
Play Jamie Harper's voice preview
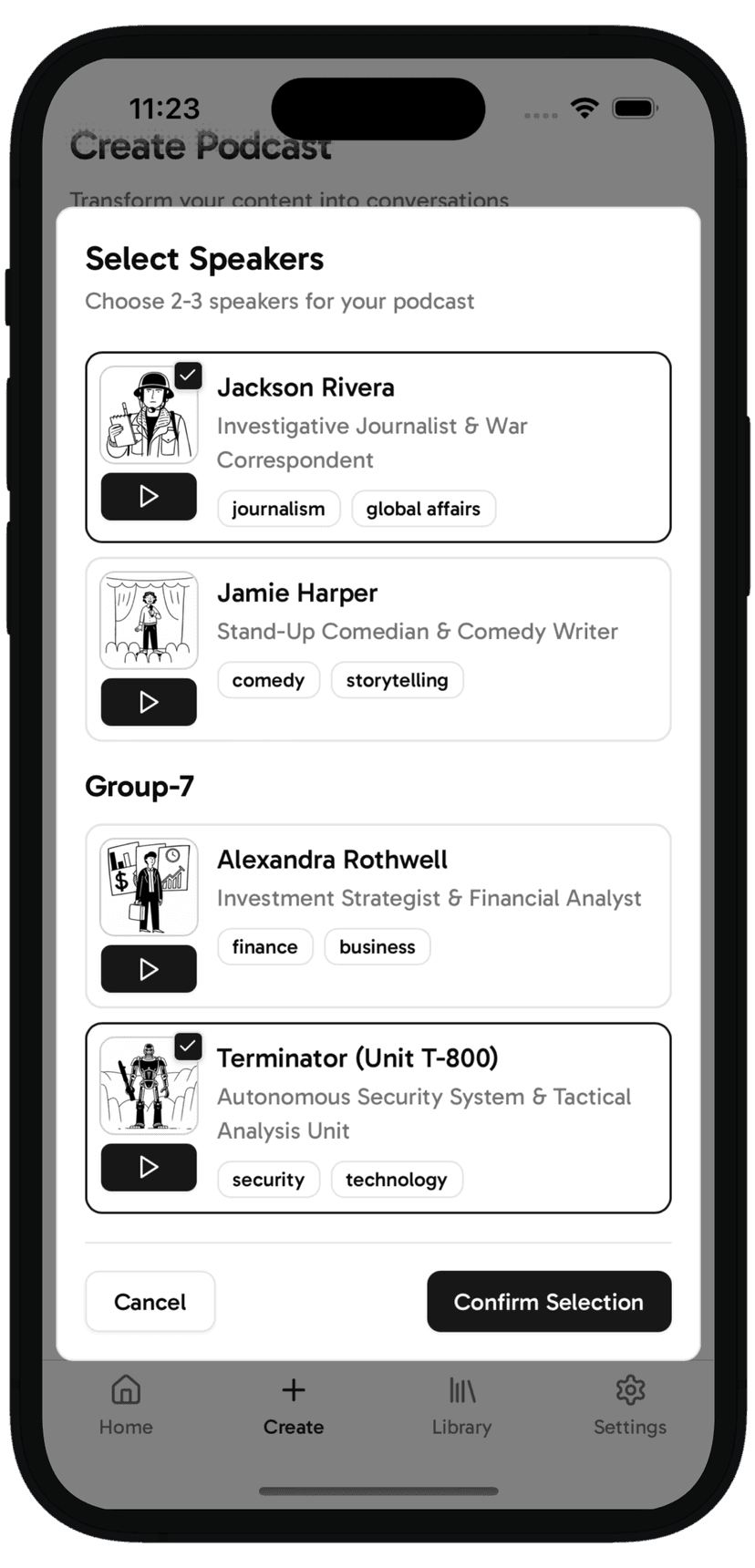(149, 702)
